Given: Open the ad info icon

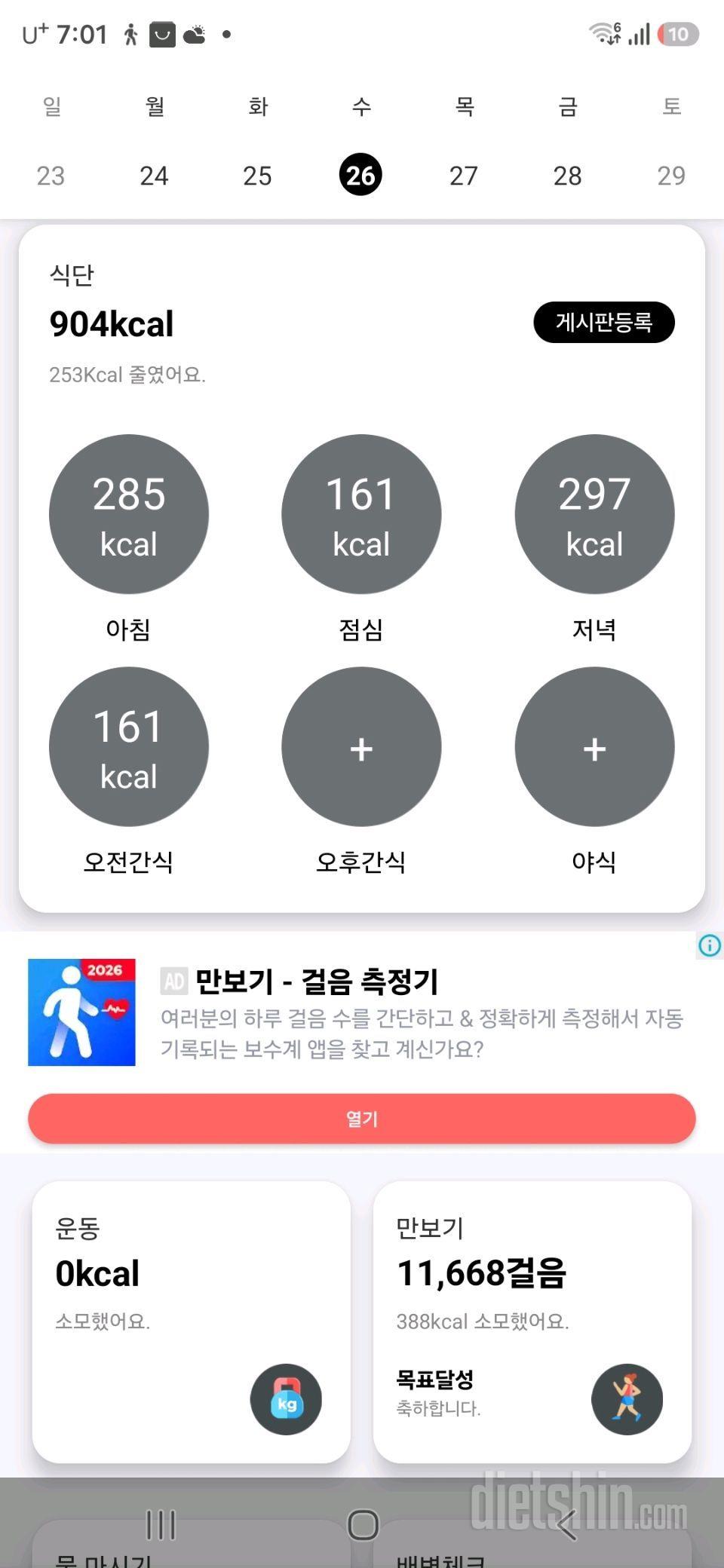Looking at the screenshot, I should pos(710,945).
